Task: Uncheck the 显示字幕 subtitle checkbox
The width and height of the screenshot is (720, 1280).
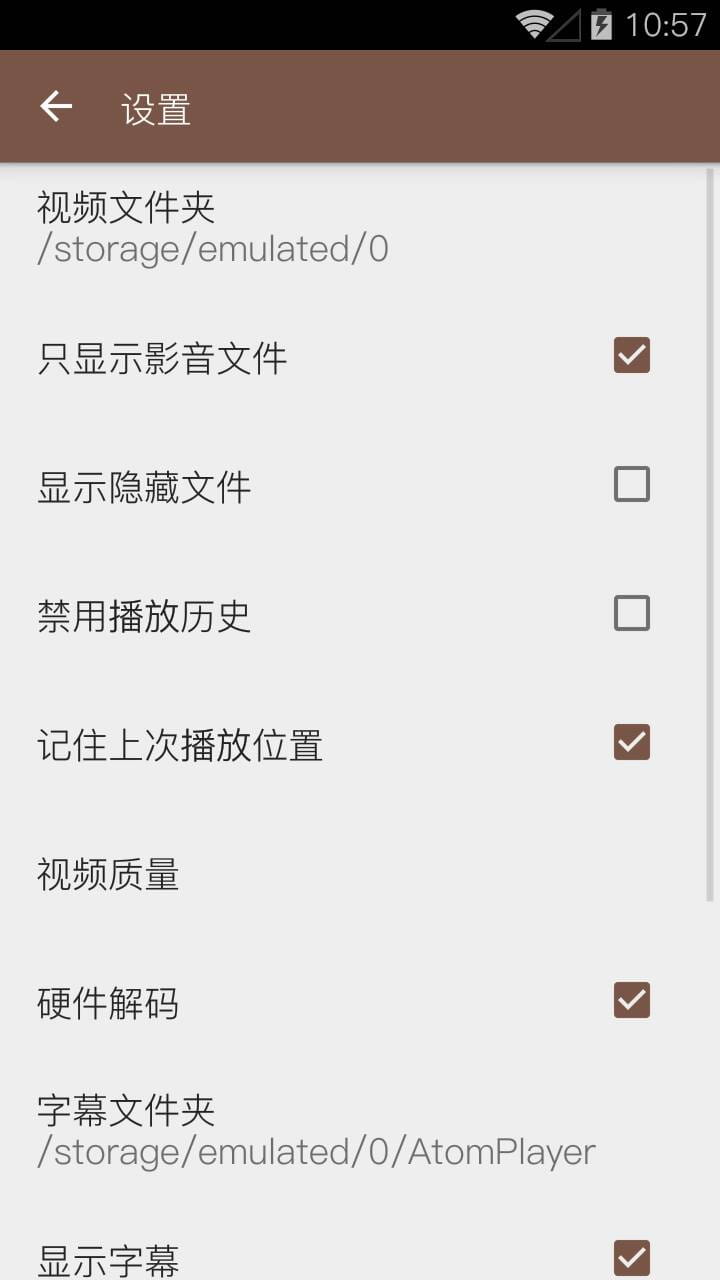Action: (631, 1253)
